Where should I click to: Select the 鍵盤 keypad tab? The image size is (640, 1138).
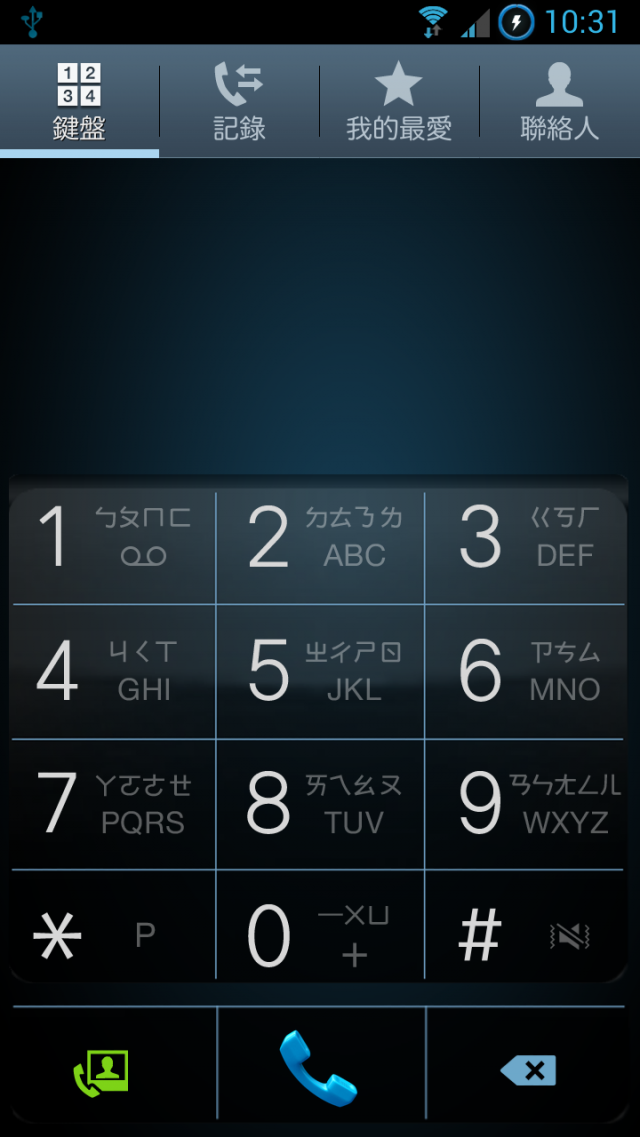pyautogui.click(x=79, y=101)
